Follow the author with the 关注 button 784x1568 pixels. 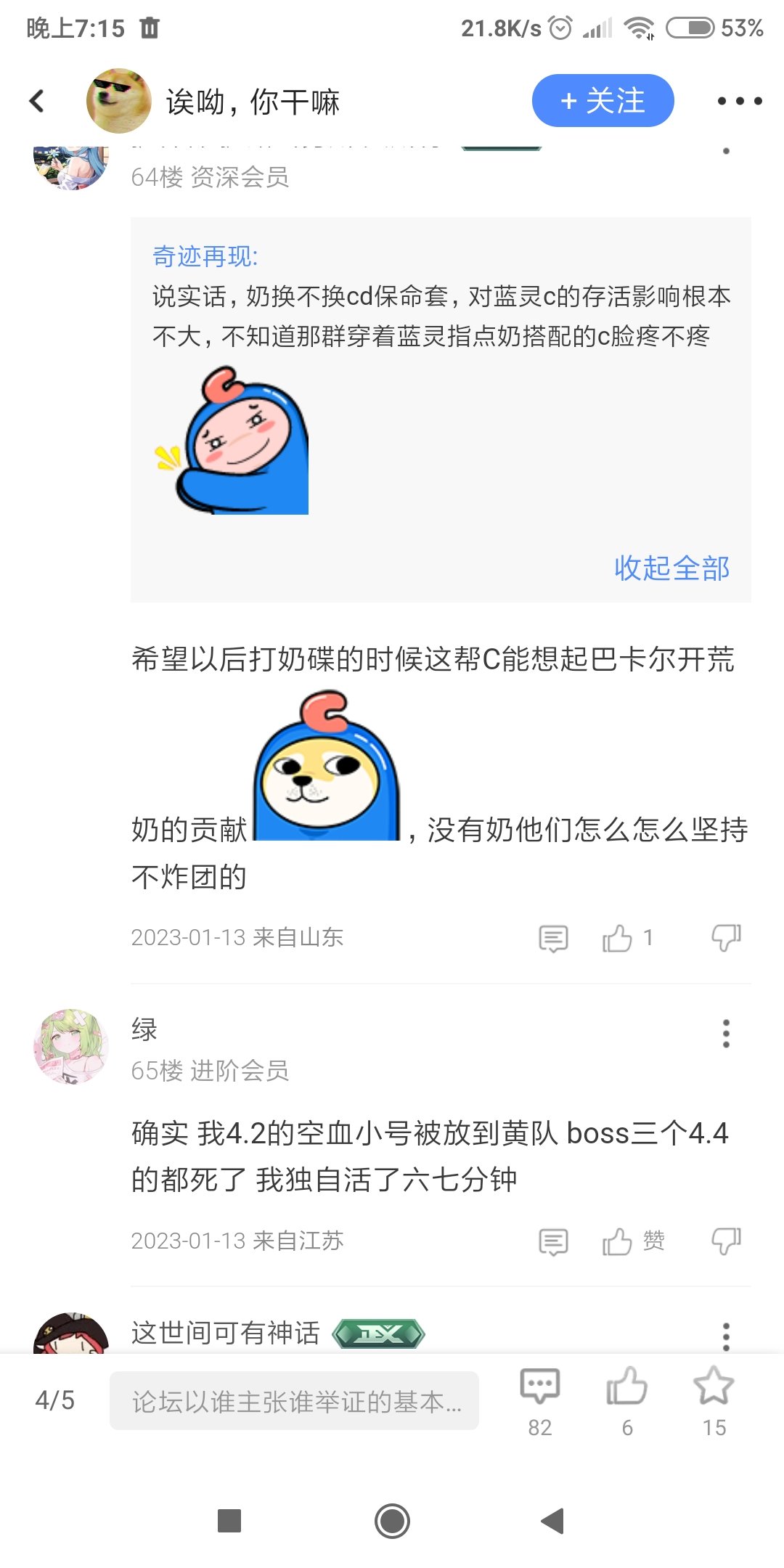[x=603, y=101]
